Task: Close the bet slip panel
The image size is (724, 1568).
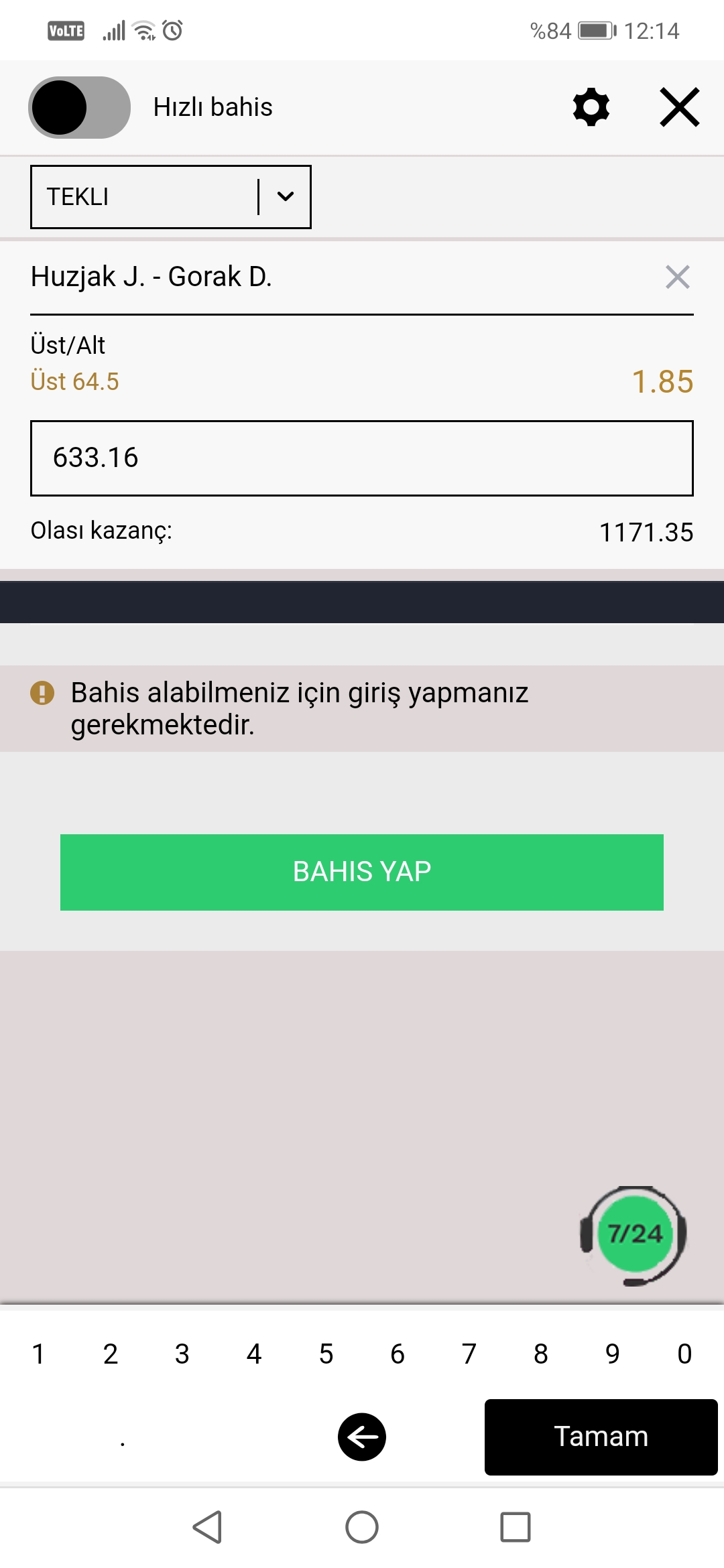Action: (680, 107)
